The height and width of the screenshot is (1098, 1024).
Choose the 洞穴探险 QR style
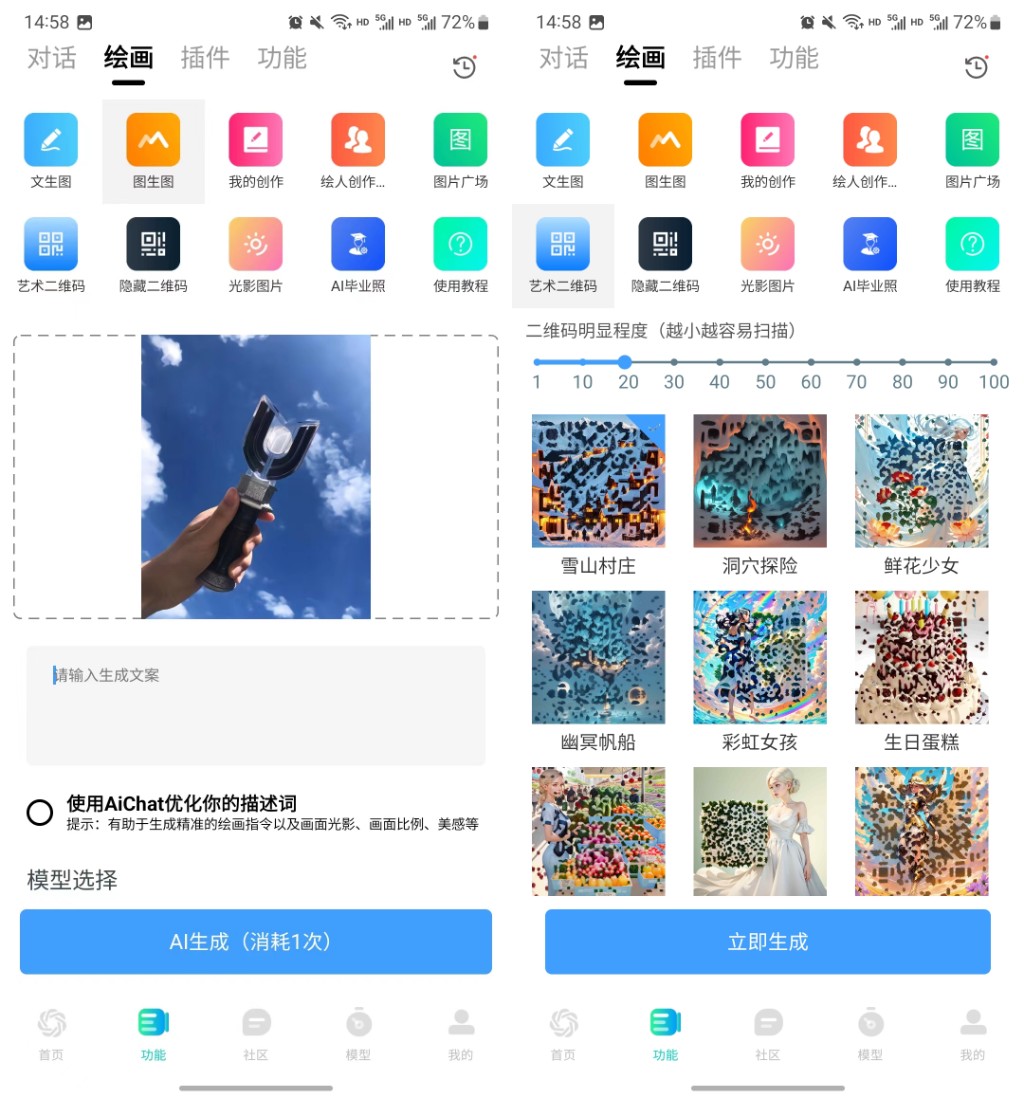click(x=760, y=481)
